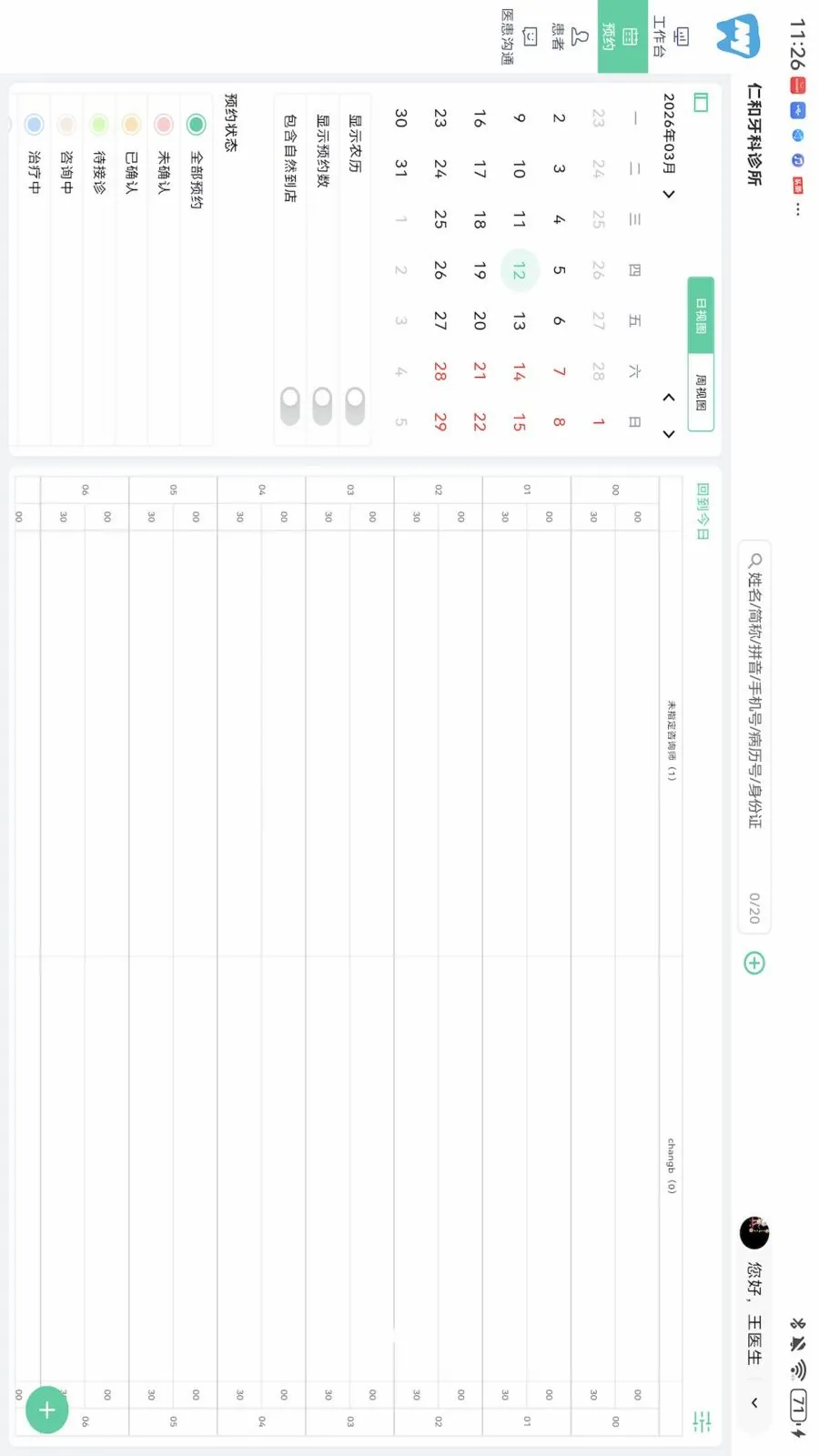Switch to 周视图 week view
Image resolution: width=819 pixels, height=1456 pixels.
[x=701, y=391]
